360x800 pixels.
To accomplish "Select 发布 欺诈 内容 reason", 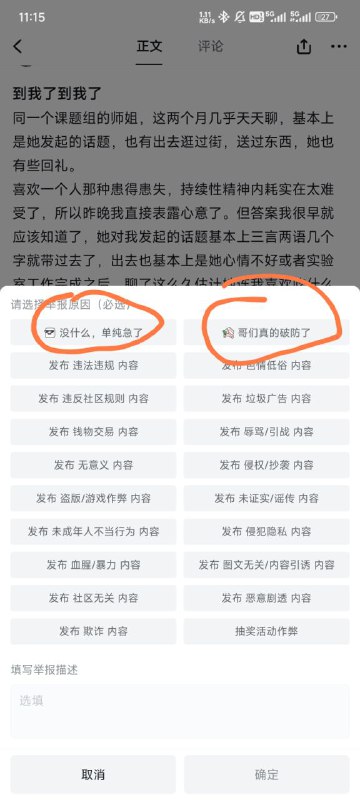I will 93,631.
